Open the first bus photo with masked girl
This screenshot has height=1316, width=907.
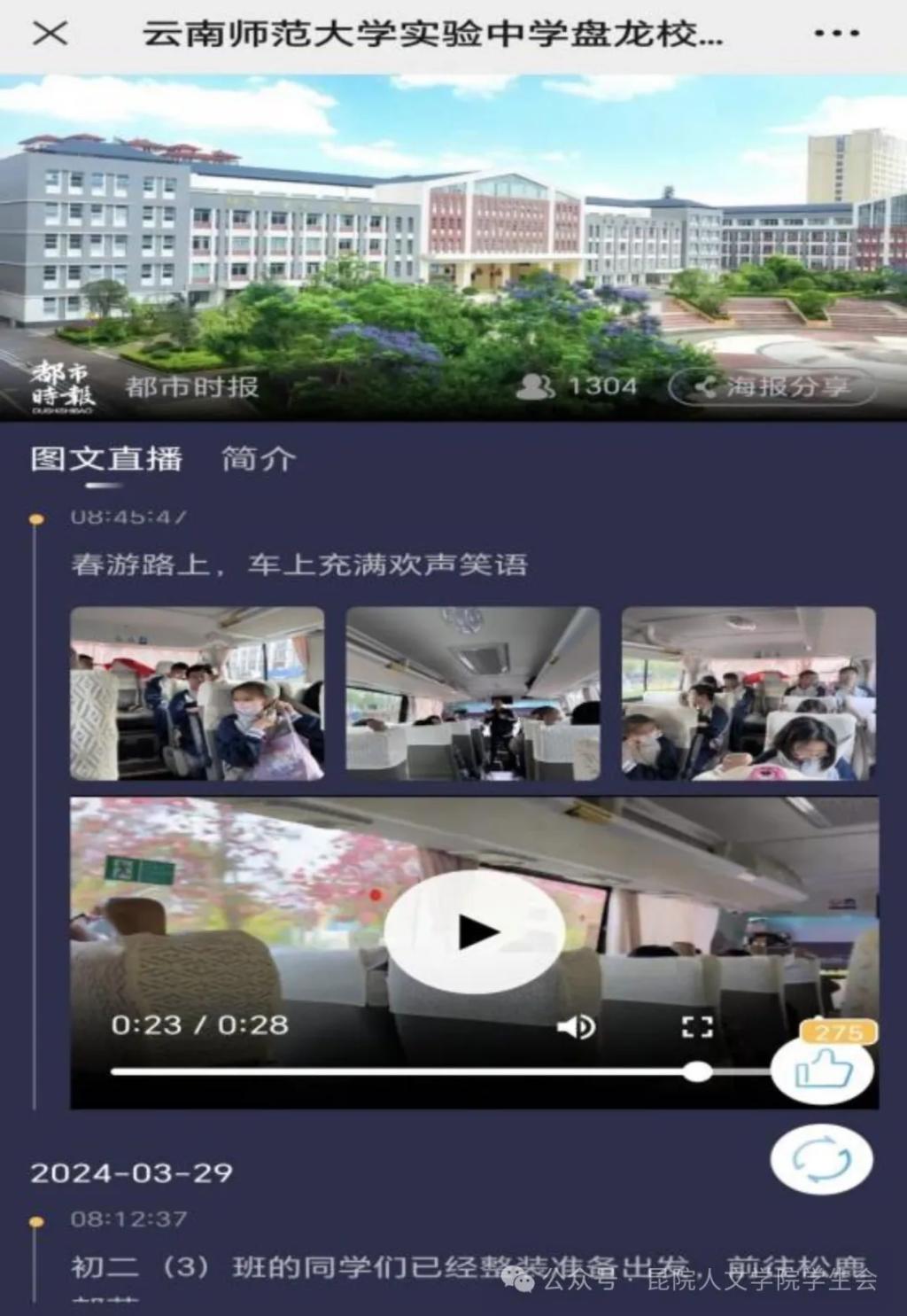pos(197,693)
